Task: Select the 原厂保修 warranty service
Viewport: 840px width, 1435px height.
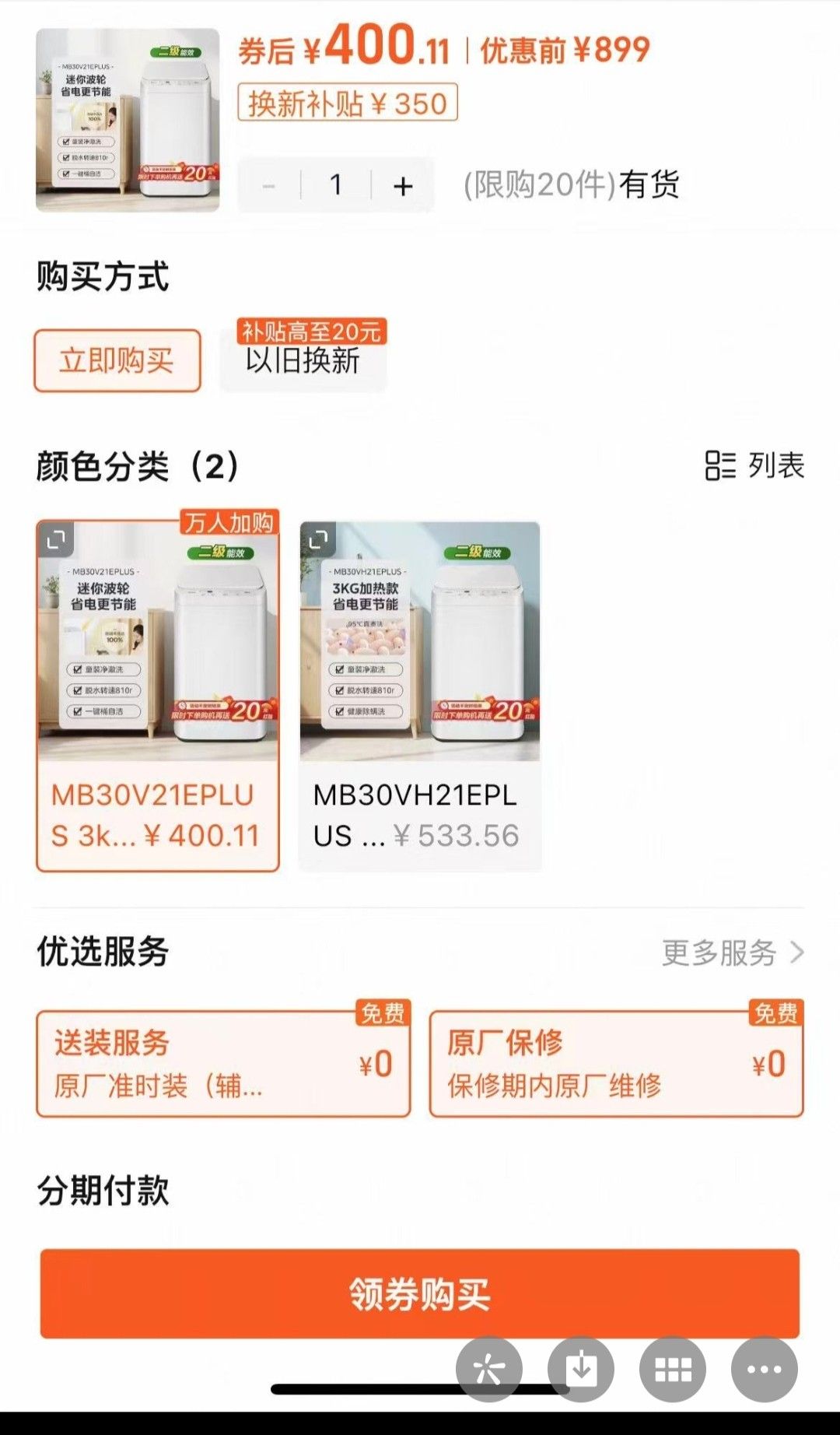Action: click(x=617, y=1064)
